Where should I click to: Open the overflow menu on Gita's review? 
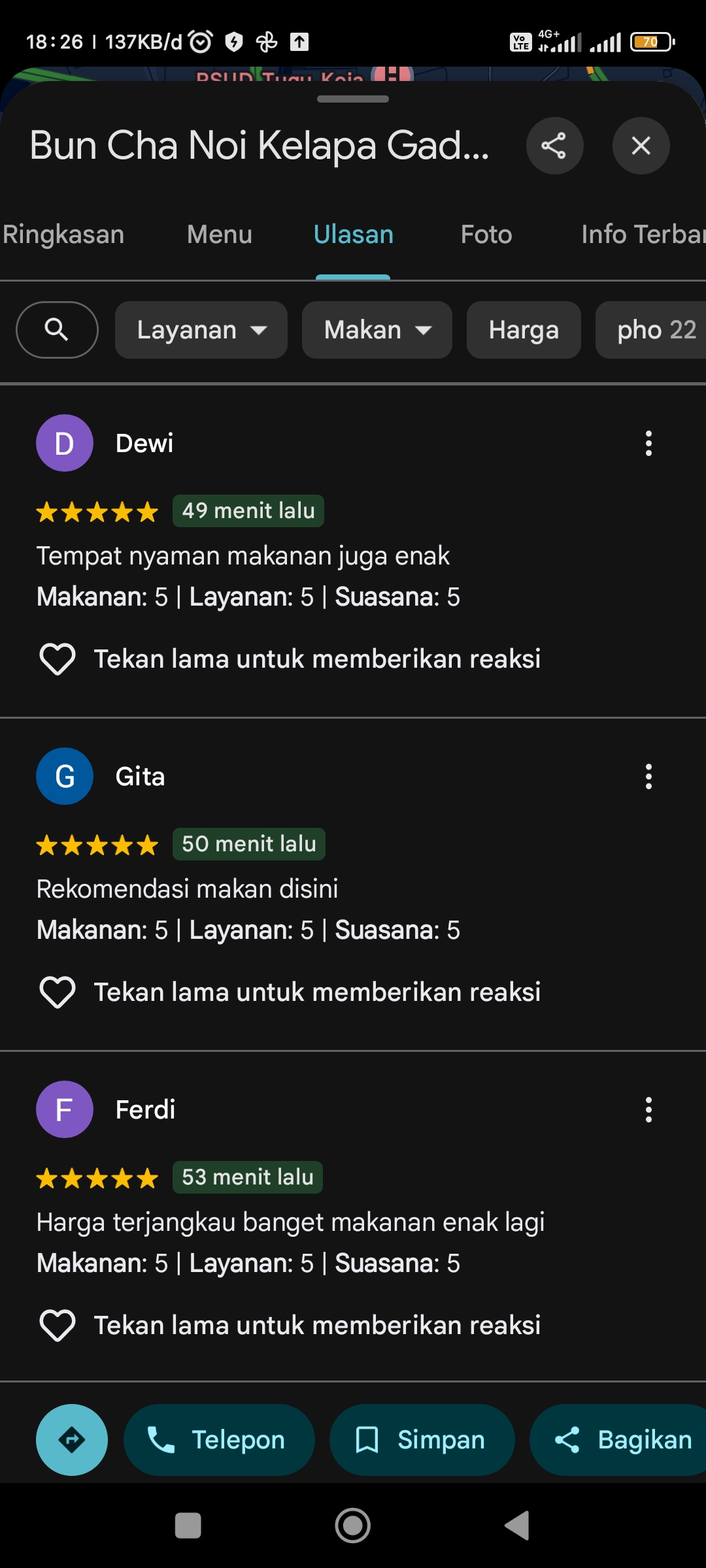[x=648, y=777]
